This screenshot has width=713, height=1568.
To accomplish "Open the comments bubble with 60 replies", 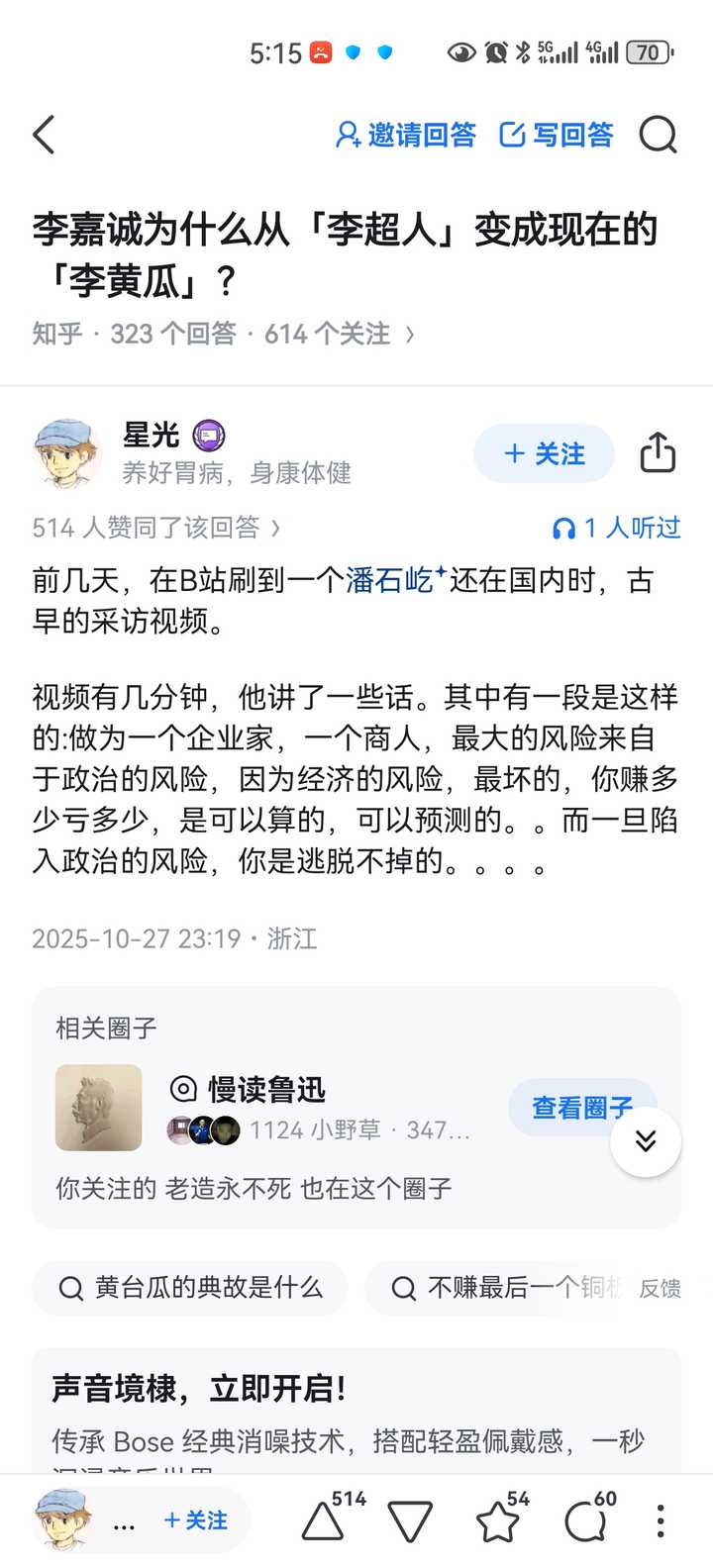I will pos(586,1522).
